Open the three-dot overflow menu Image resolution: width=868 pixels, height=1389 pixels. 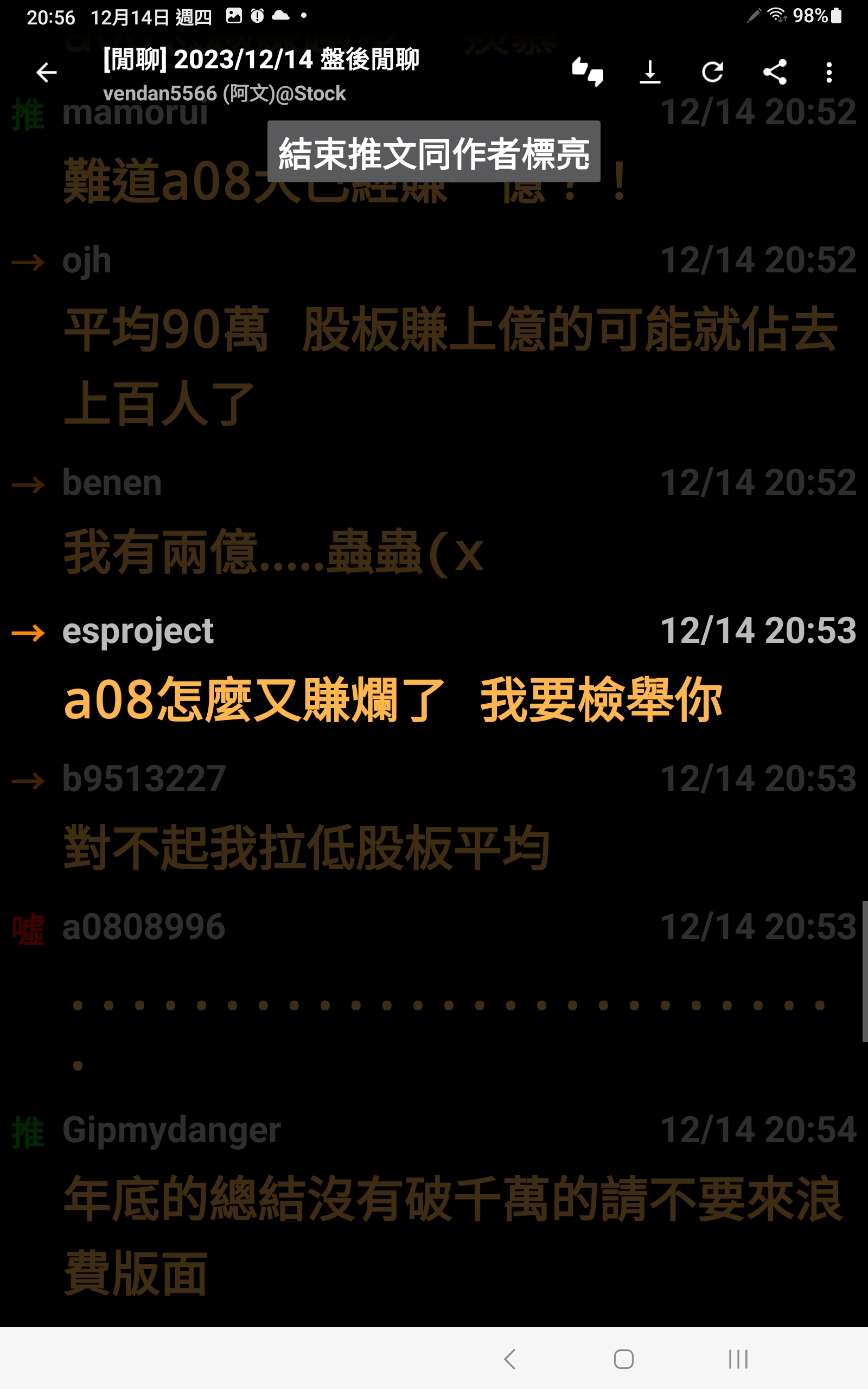pyautogui.click(x=829, y=72)
